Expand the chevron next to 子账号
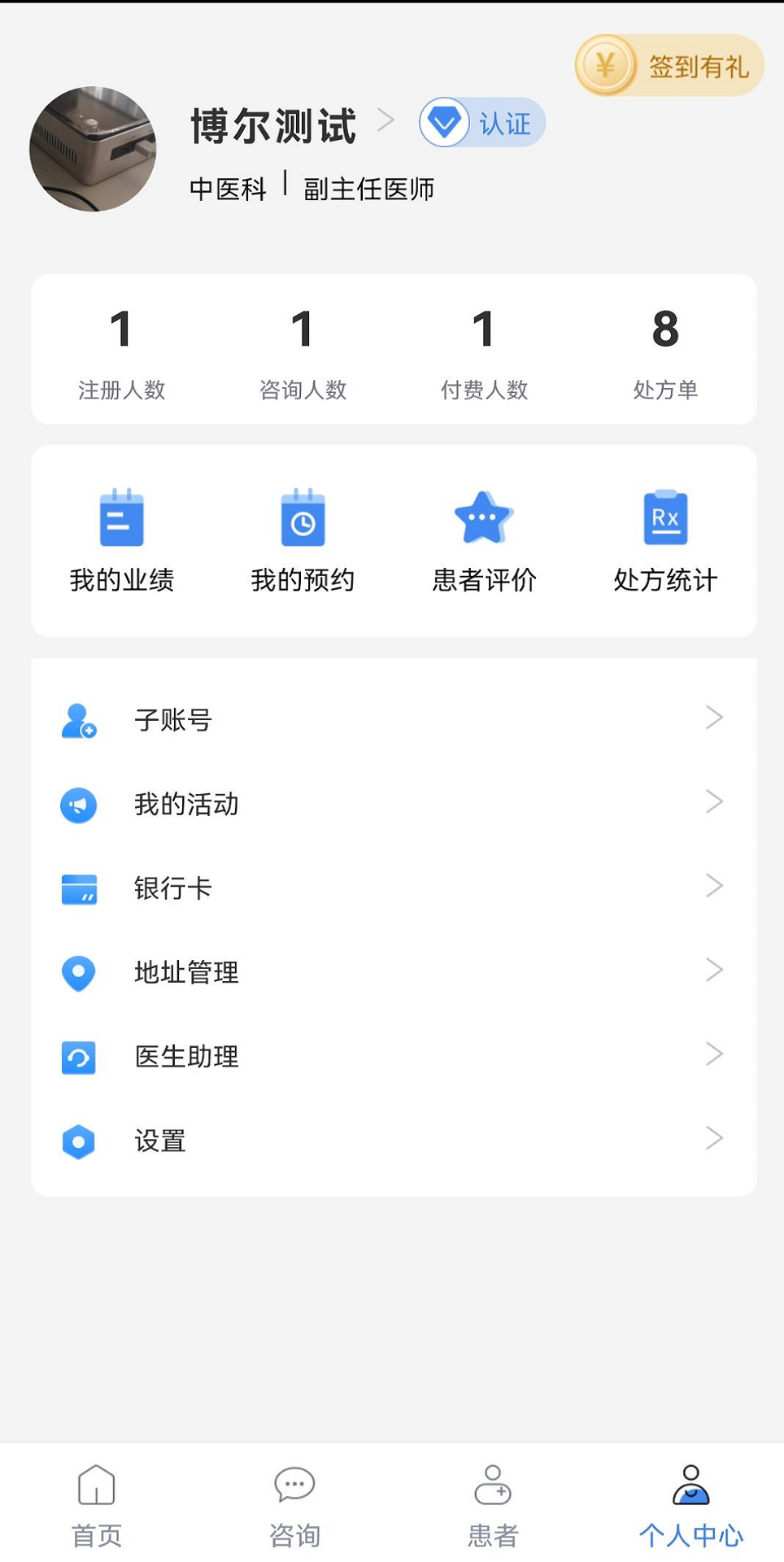Viewport: 784px width, 1562px height. (x=715, y=717)
